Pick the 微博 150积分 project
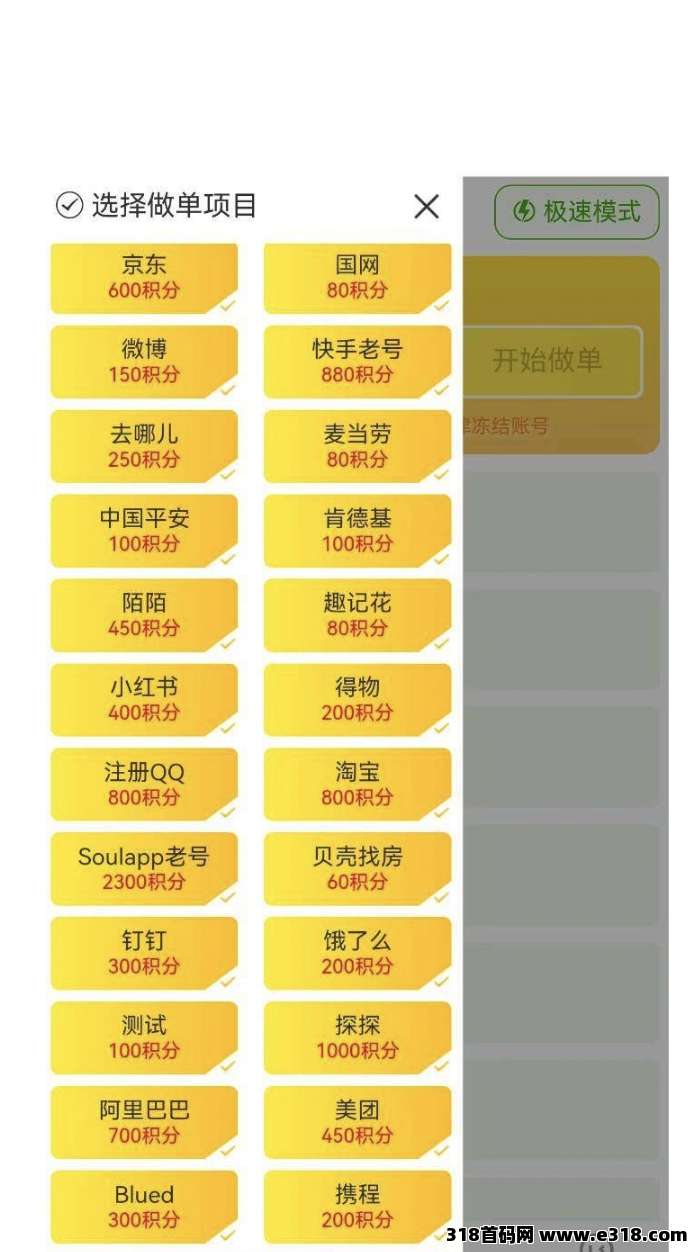Screen dimensions: 692x1252 point(144,361)
